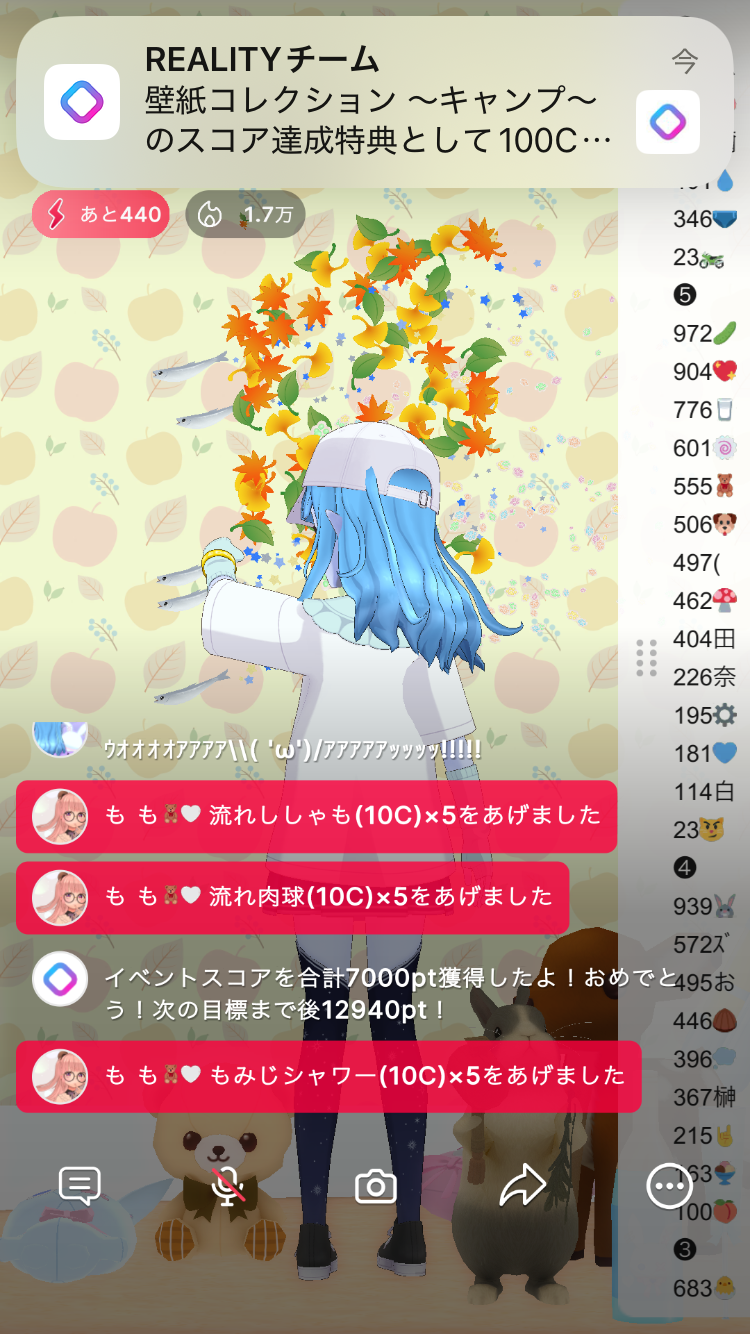
Task: Tap the side panel drag handle
Action: pos(646,658)
